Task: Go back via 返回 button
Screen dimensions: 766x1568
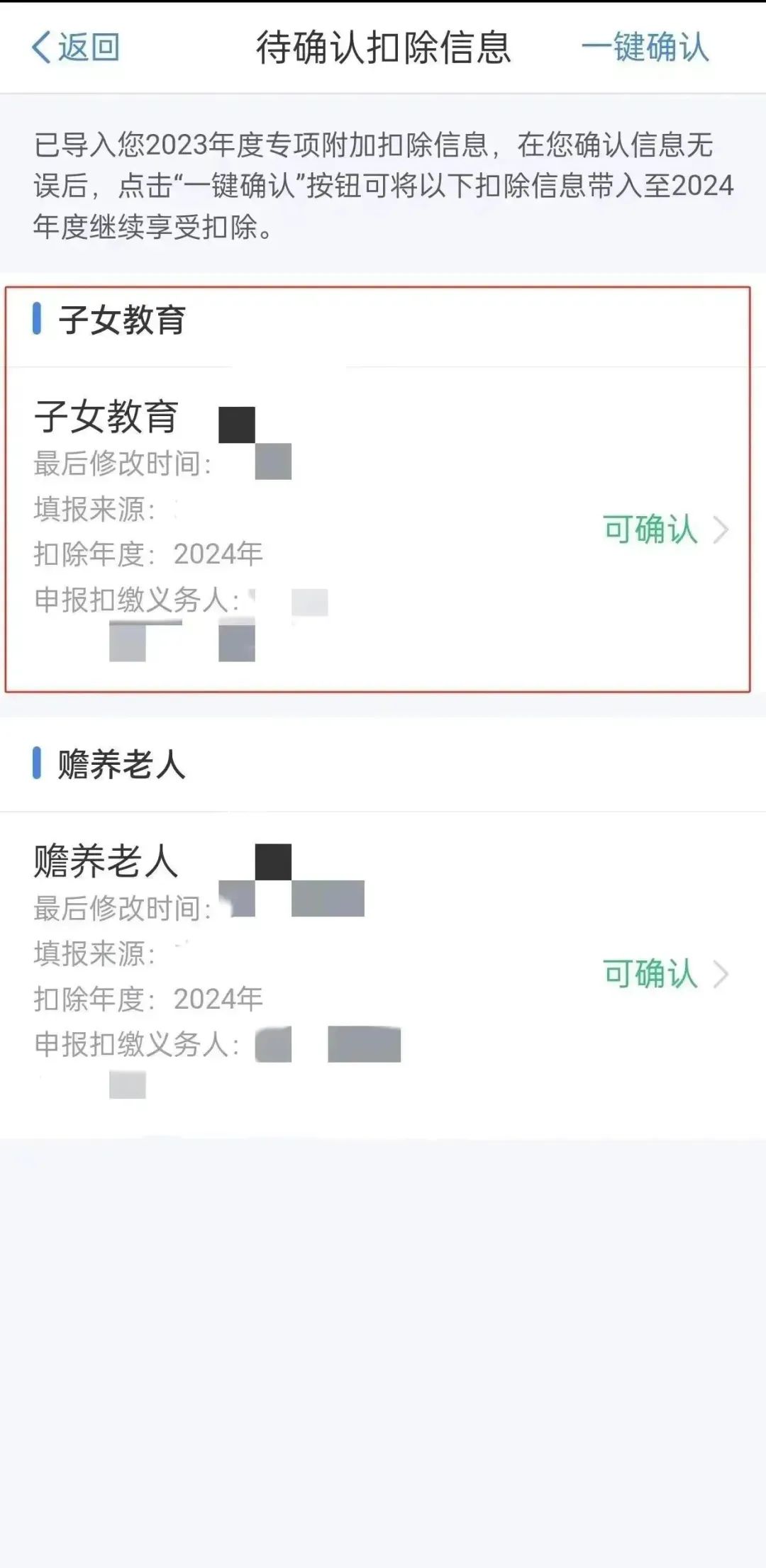Action: [76, 47]
